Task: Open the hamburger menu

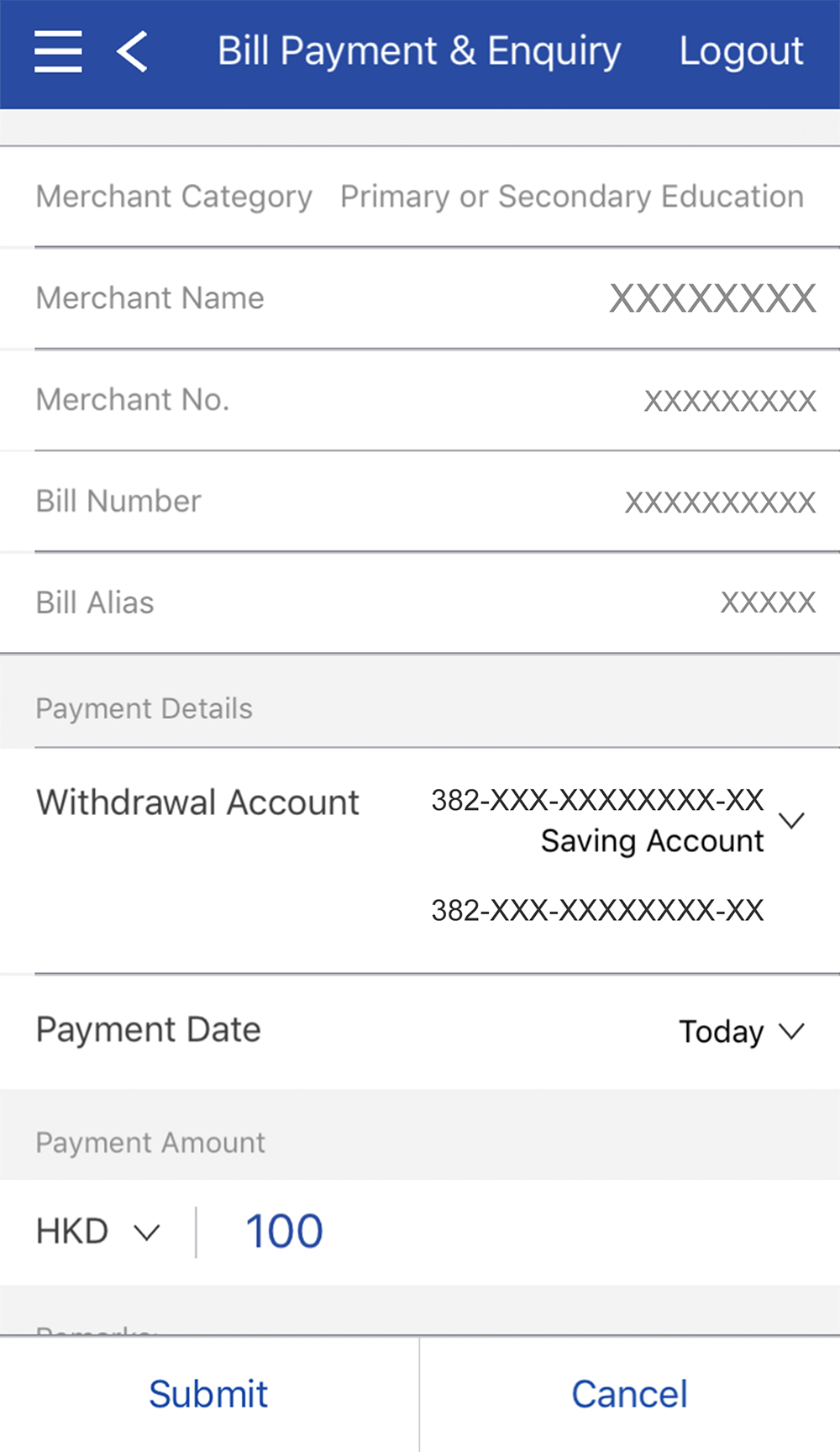Action: [58, 52]
